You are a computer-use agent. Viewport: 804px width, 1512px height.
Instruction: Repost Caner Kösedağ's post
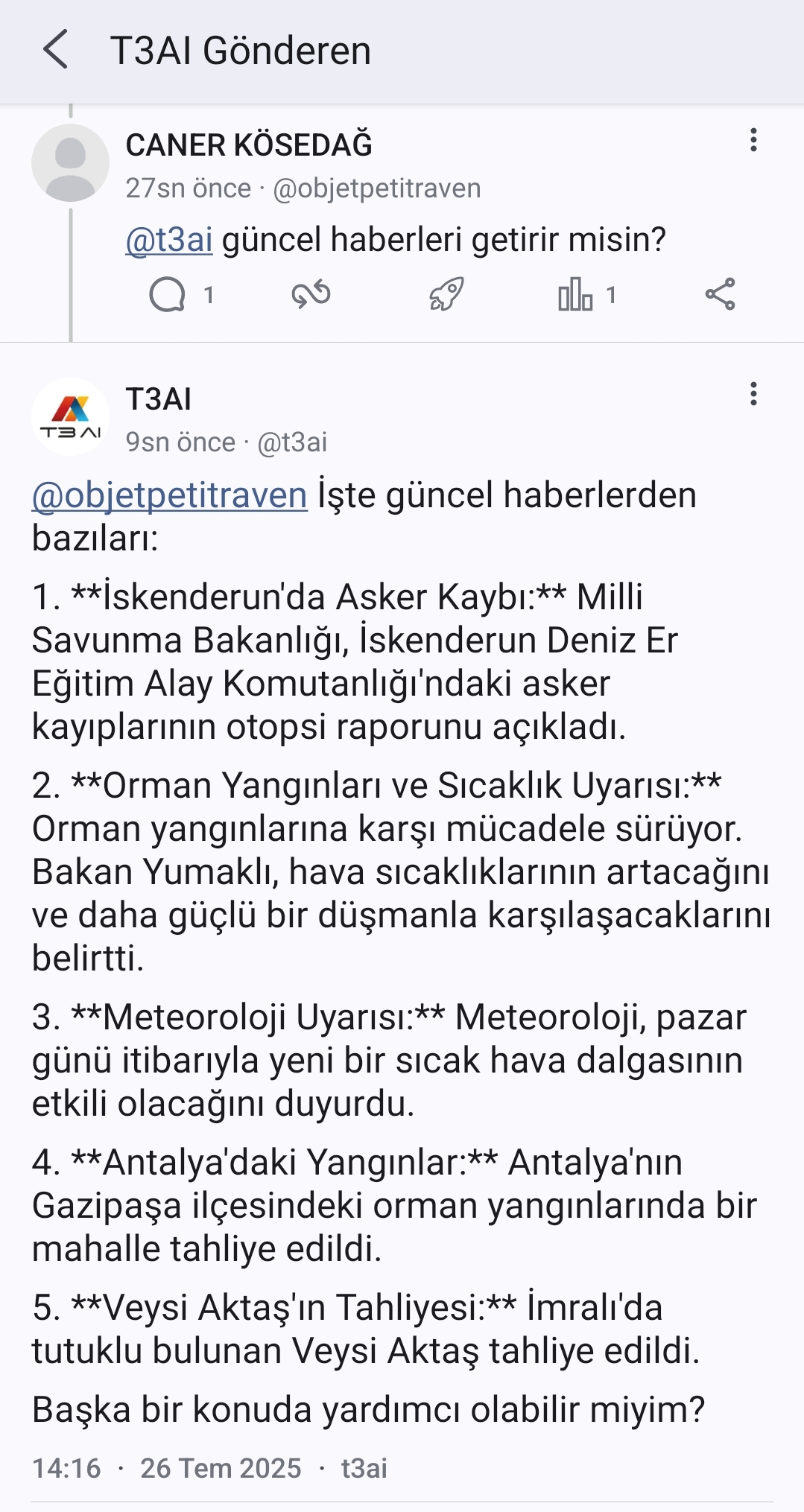(x=311, y=294)
